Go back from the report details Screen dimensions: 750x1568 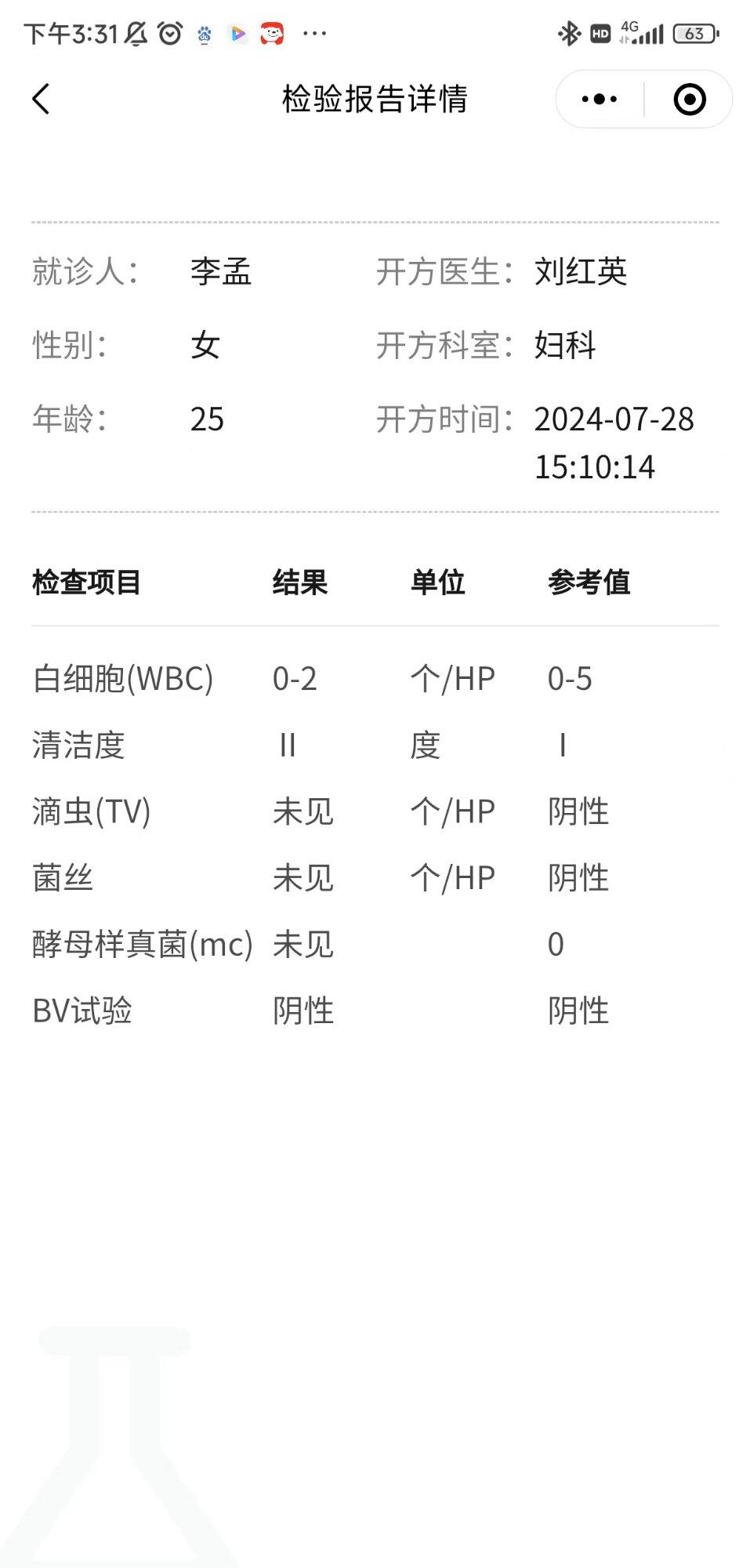point(41,99)
